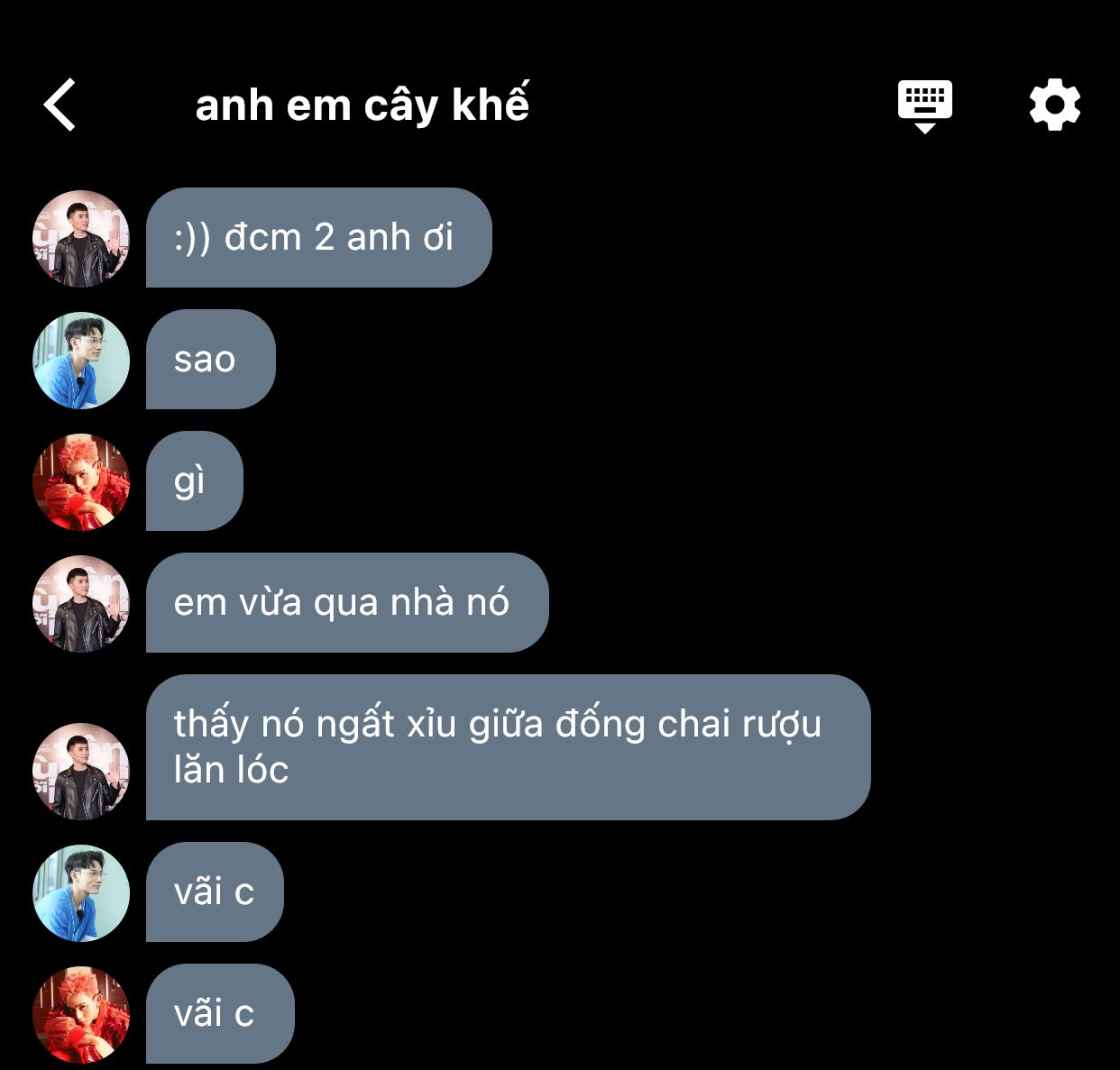This screenshot has height=1070, width=1120.
Task: Tap the red-haired avatar beside 'gì'
Action: [x=81, y=482]
